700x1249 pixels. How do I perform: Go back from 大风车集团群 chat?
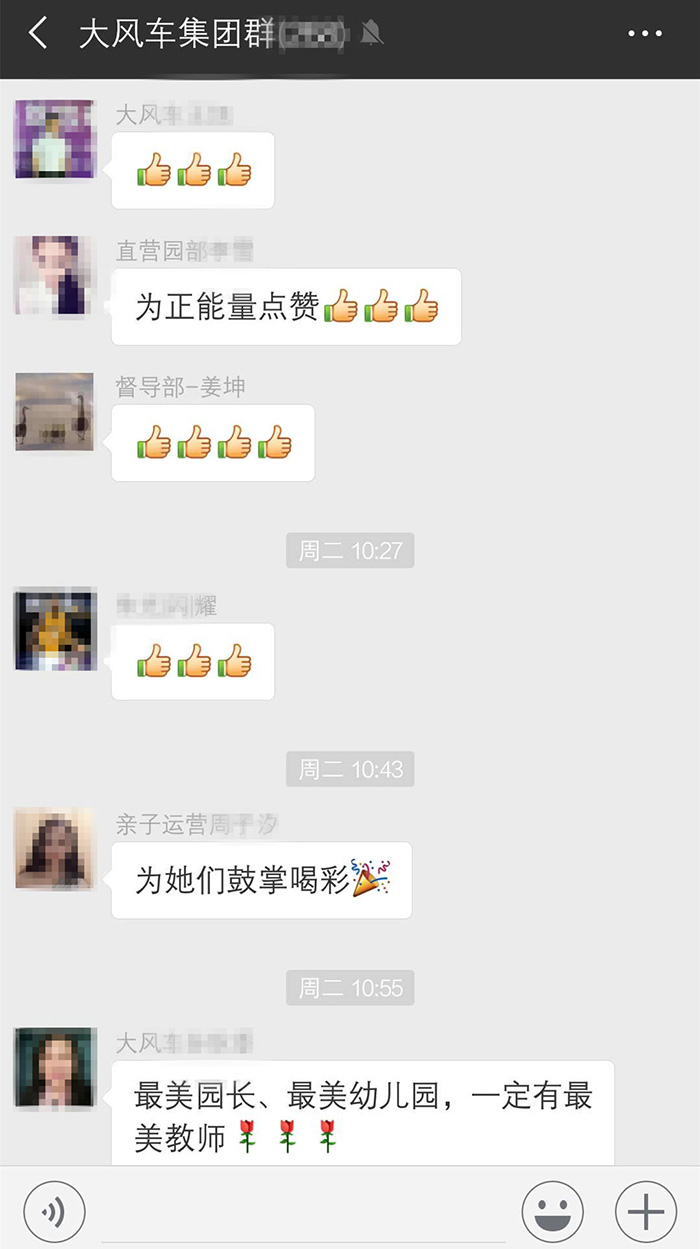tap(38, 34)
